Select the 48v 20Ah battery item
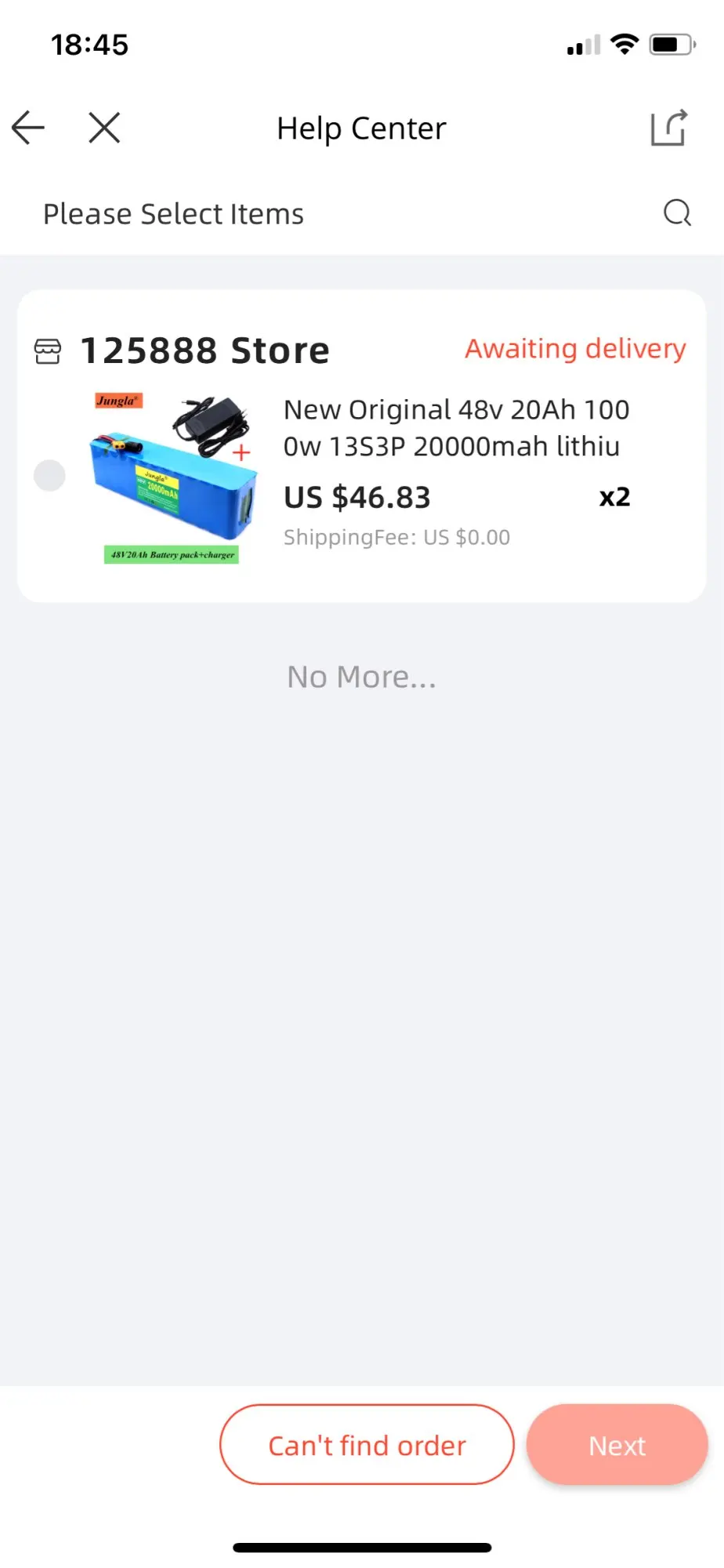The width and height of the screenshot is (724, 1568). 49,475
